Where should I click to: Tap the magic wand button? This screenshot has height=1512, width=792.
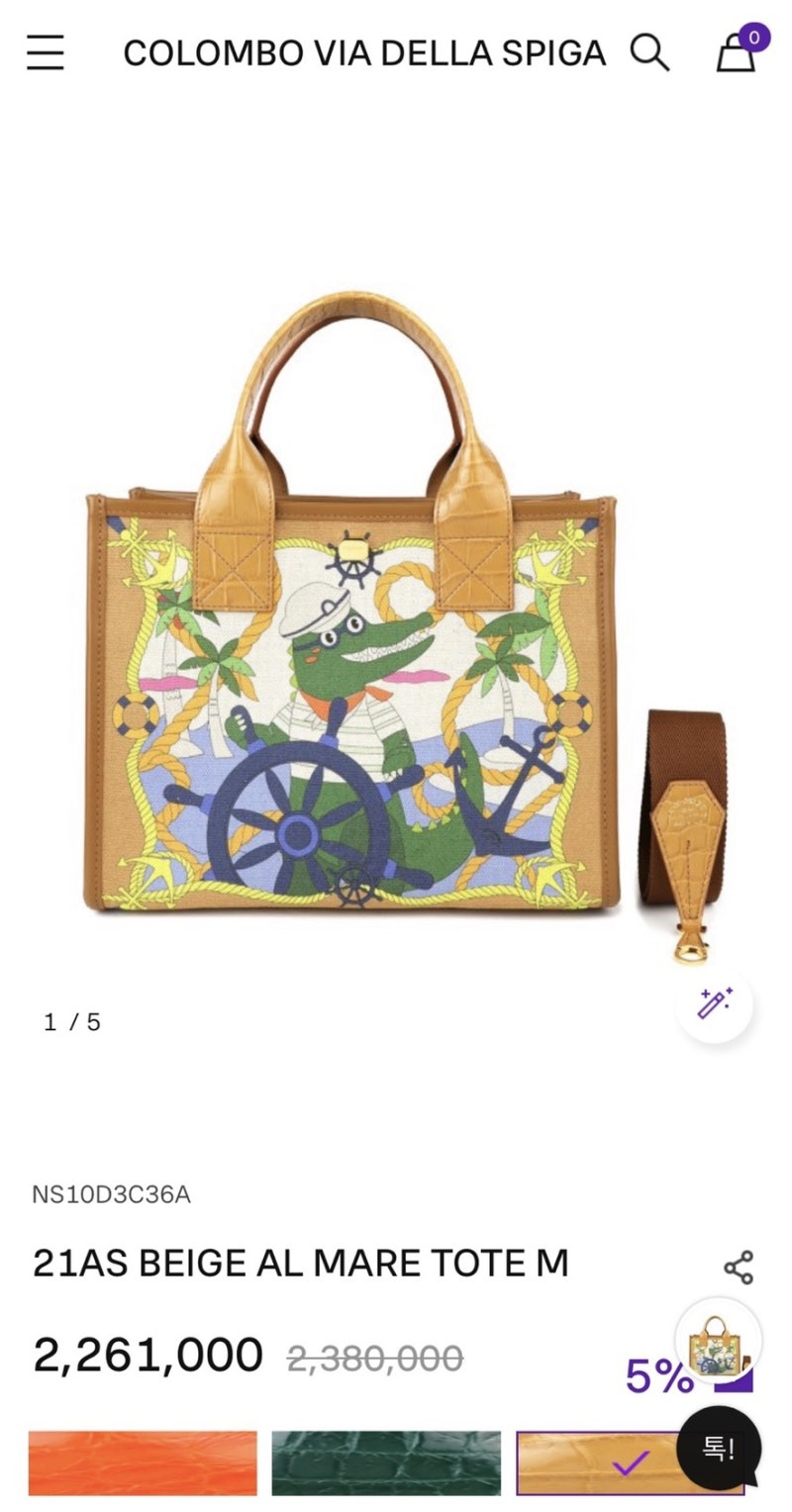tap(714, 1003)
